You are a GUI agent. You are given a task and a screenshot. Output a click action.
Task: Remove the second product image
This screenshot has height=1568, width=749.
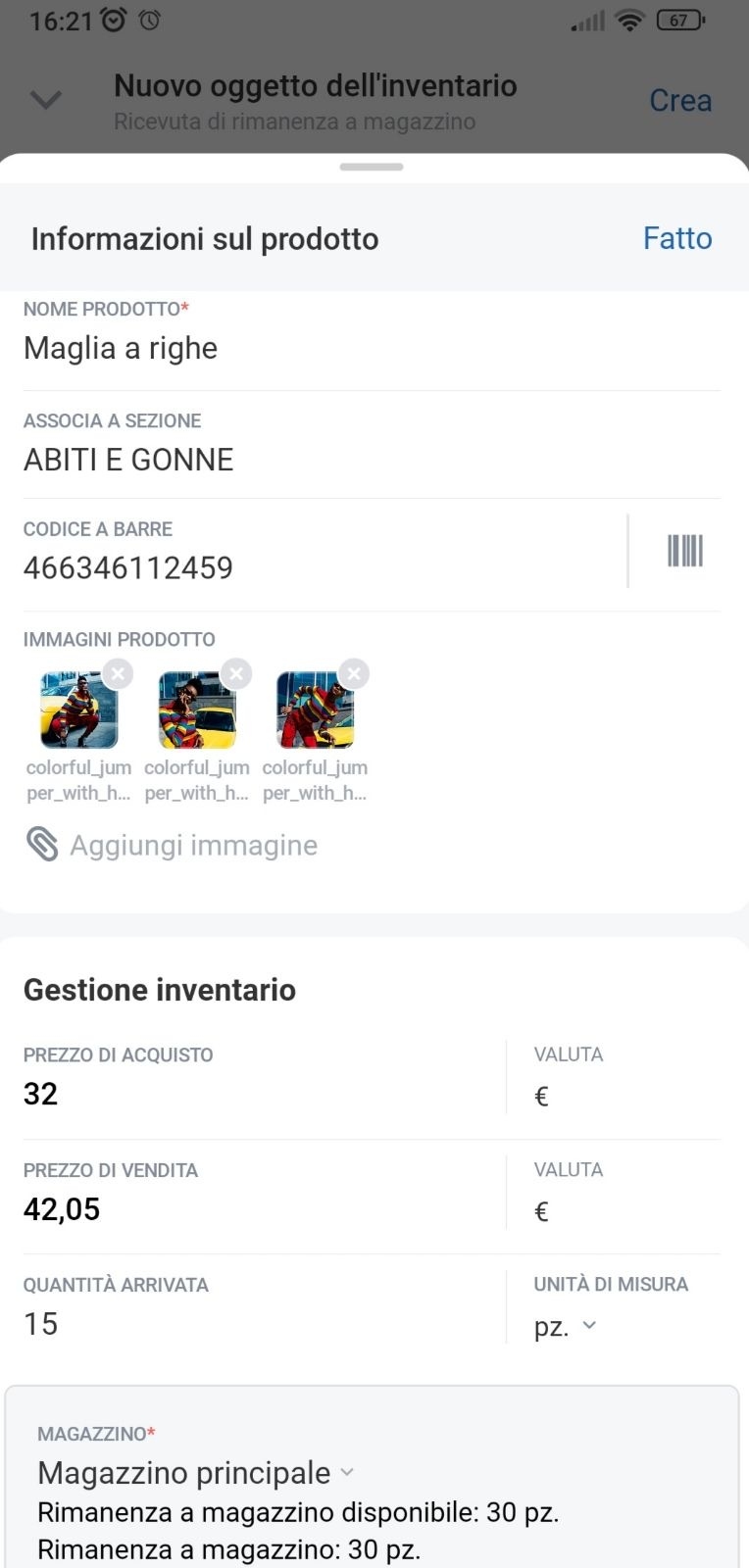click(x=236, y=673)
